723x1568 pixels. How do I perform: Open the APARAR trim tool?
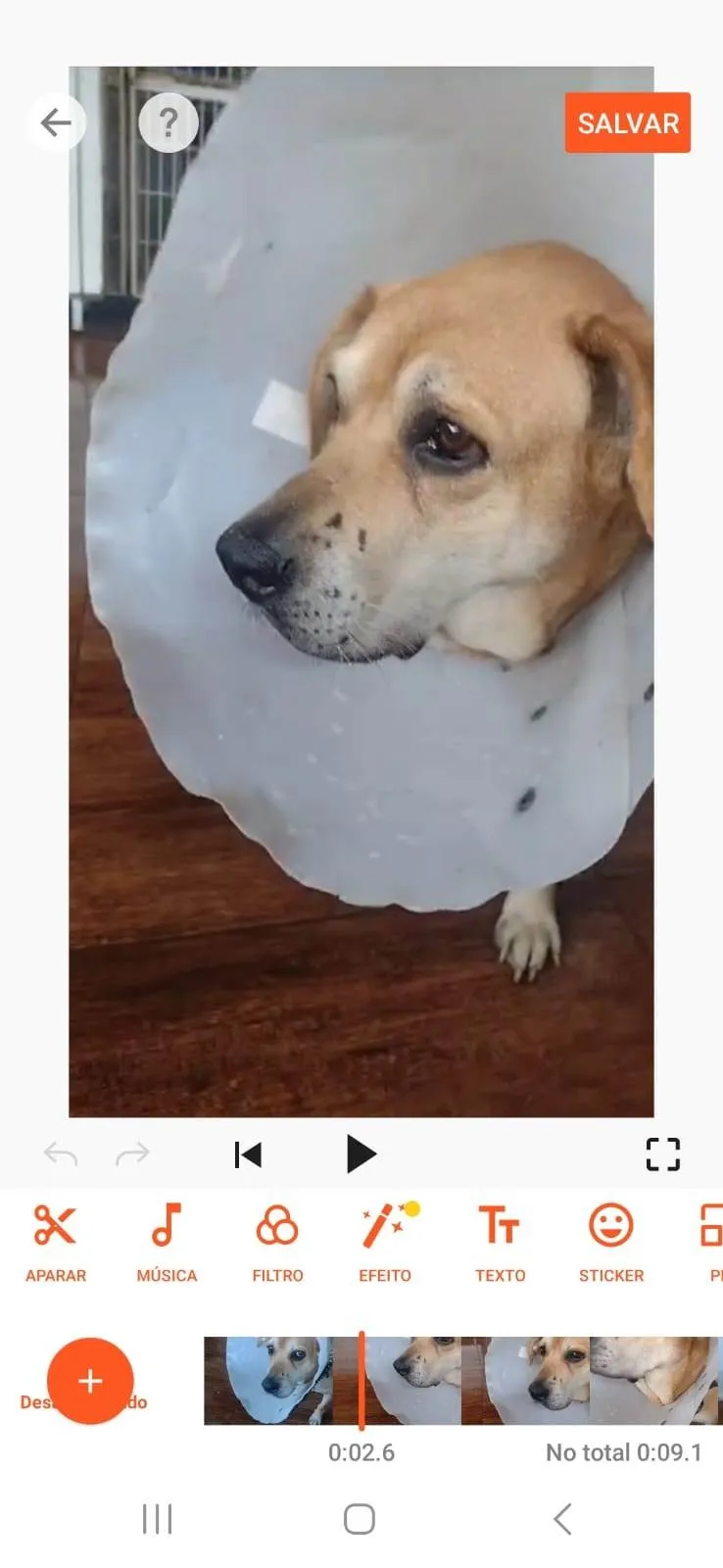tap(56, 1242)
